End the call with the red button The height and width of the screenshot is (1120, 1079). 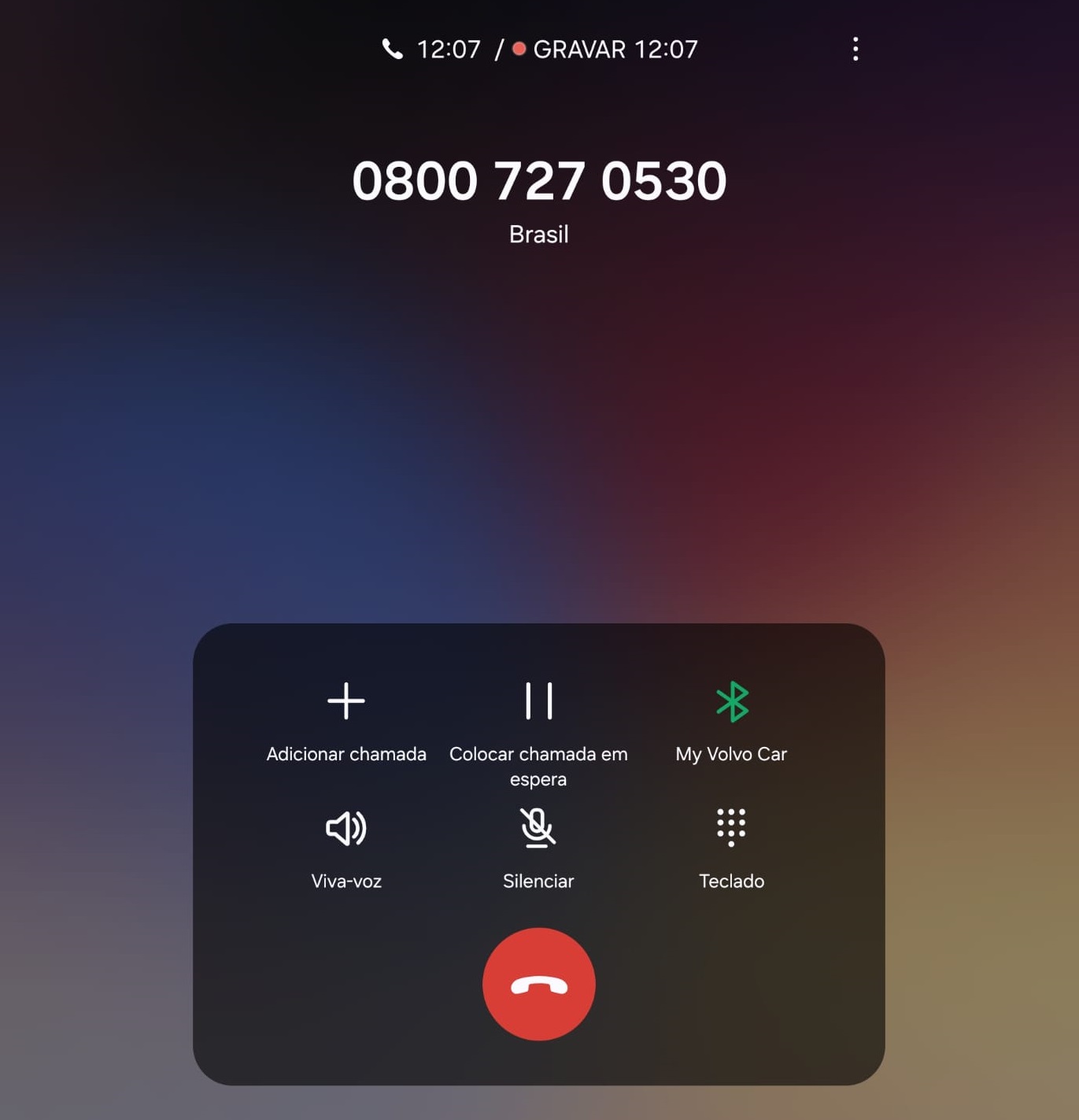coord(539,984)
